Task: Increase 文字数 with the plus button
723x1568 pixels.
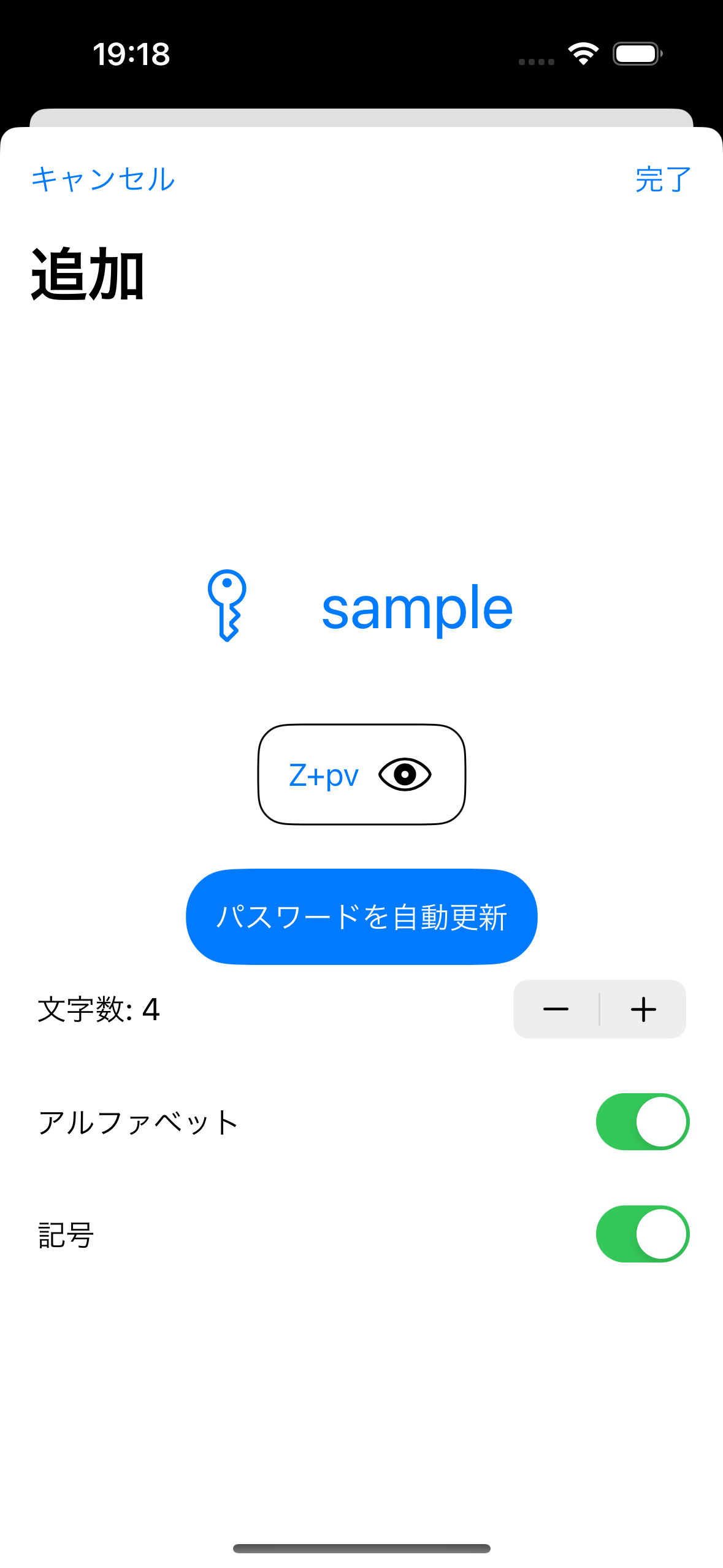Action: pos(643,1009)
